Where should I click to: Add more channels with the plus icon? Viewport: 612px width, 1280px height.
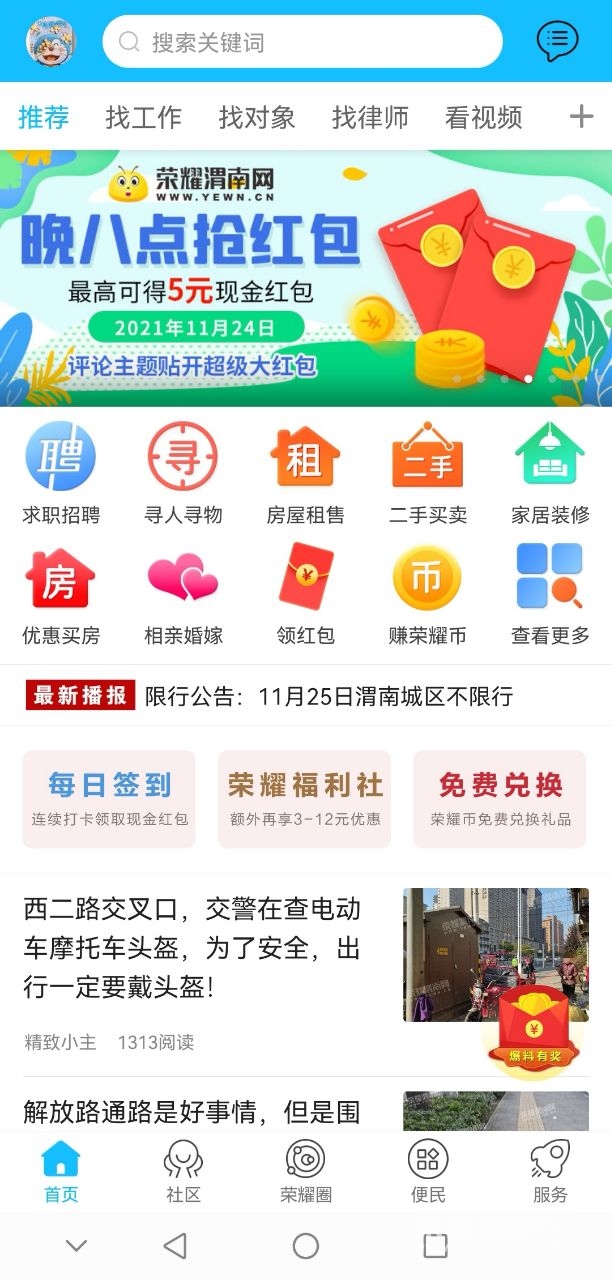pos(581,117)
